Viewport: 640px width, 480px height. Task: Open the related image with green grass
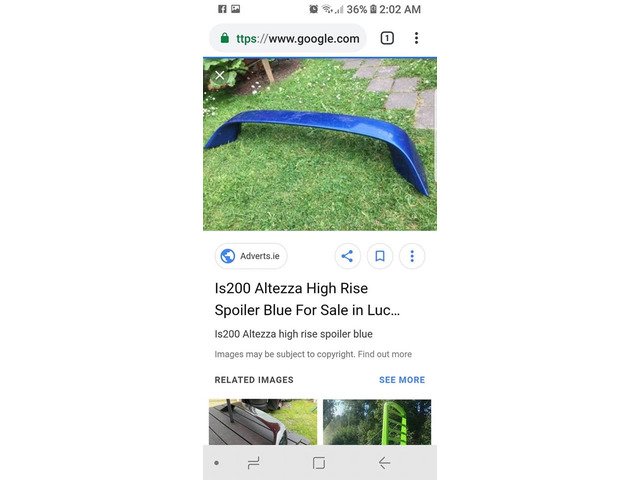263,422
